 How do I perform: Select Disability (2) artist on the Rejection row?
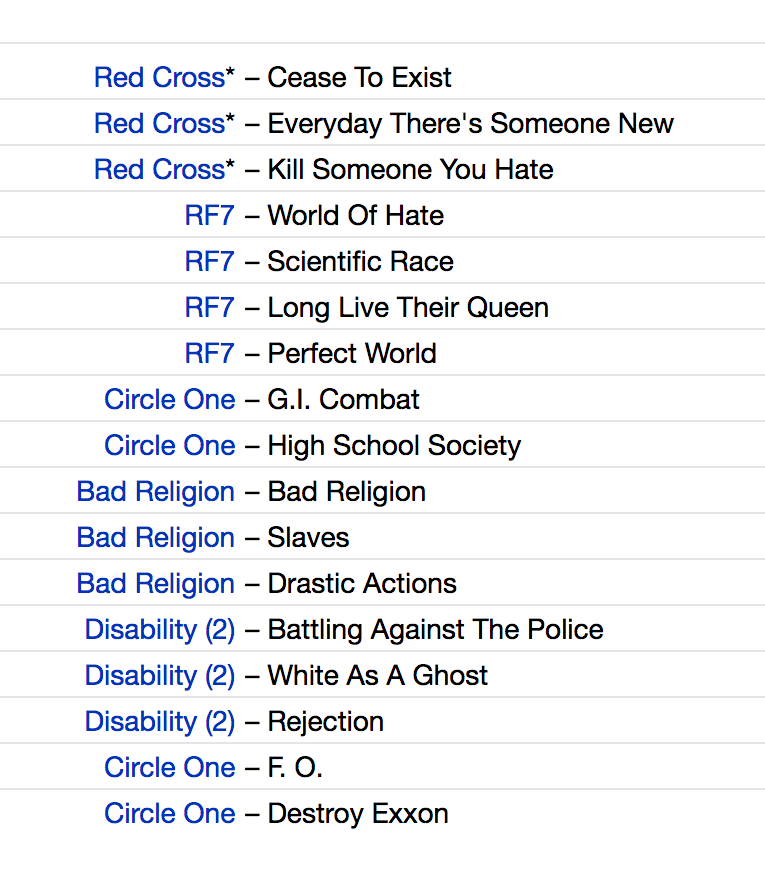[x=159, y=721]
